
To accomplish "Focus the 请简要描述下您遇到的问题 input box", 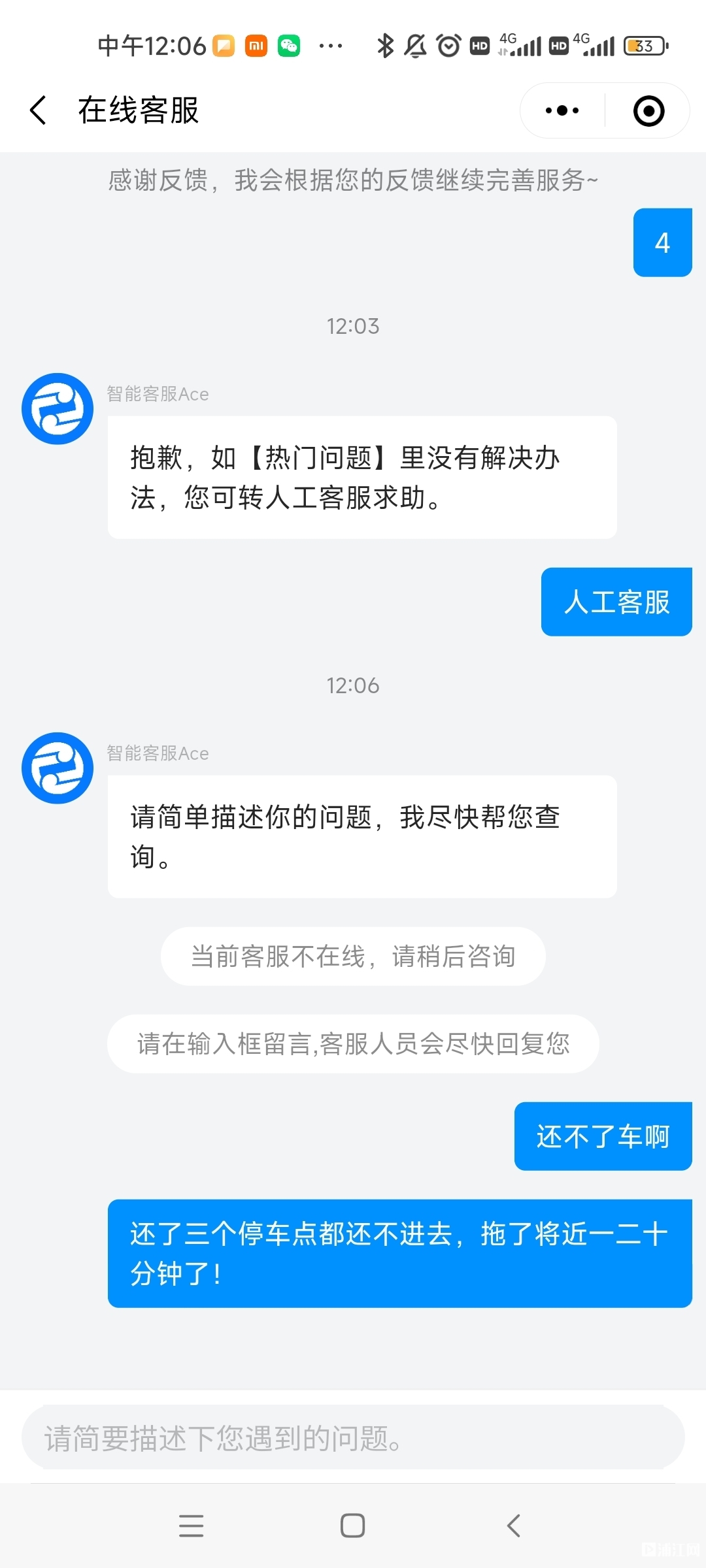I will click(353, 1438).
